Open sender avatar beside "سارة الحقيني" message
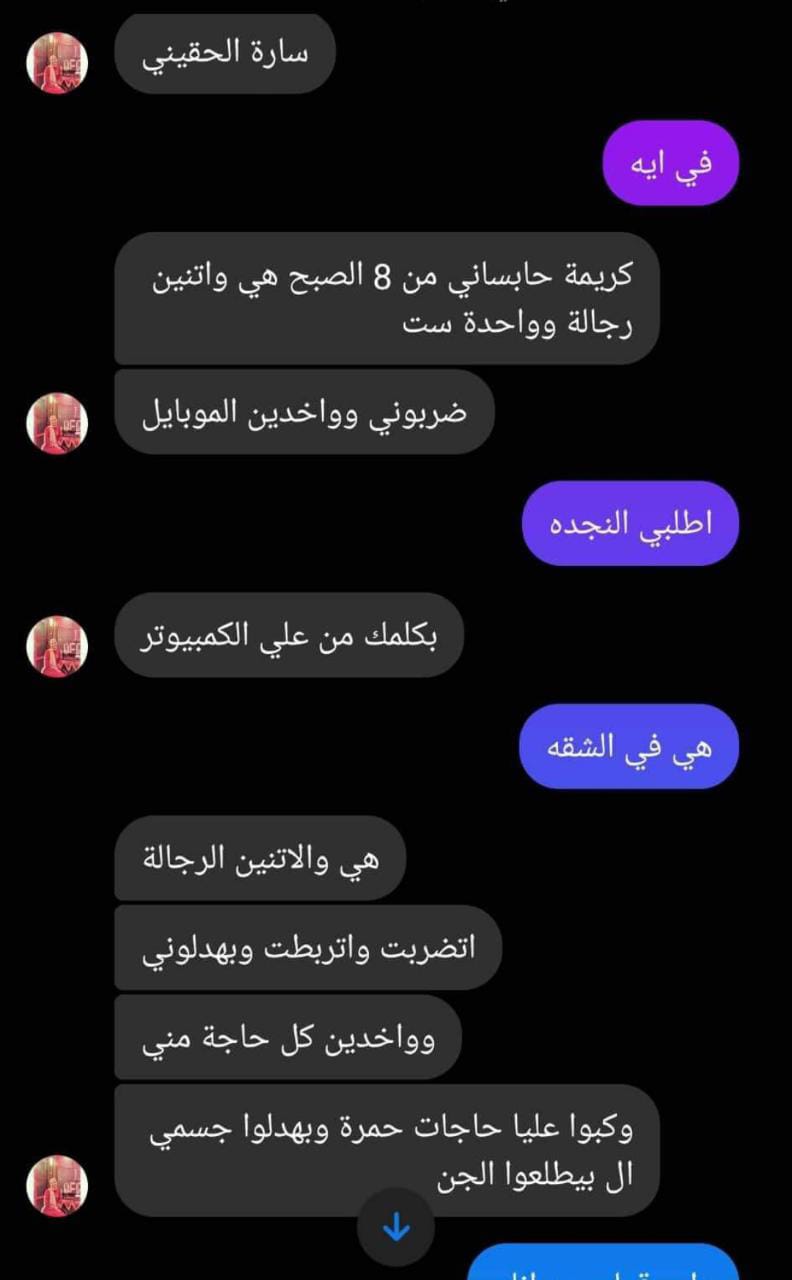This screenshot has width=792, height=1280. pos(57,62)
